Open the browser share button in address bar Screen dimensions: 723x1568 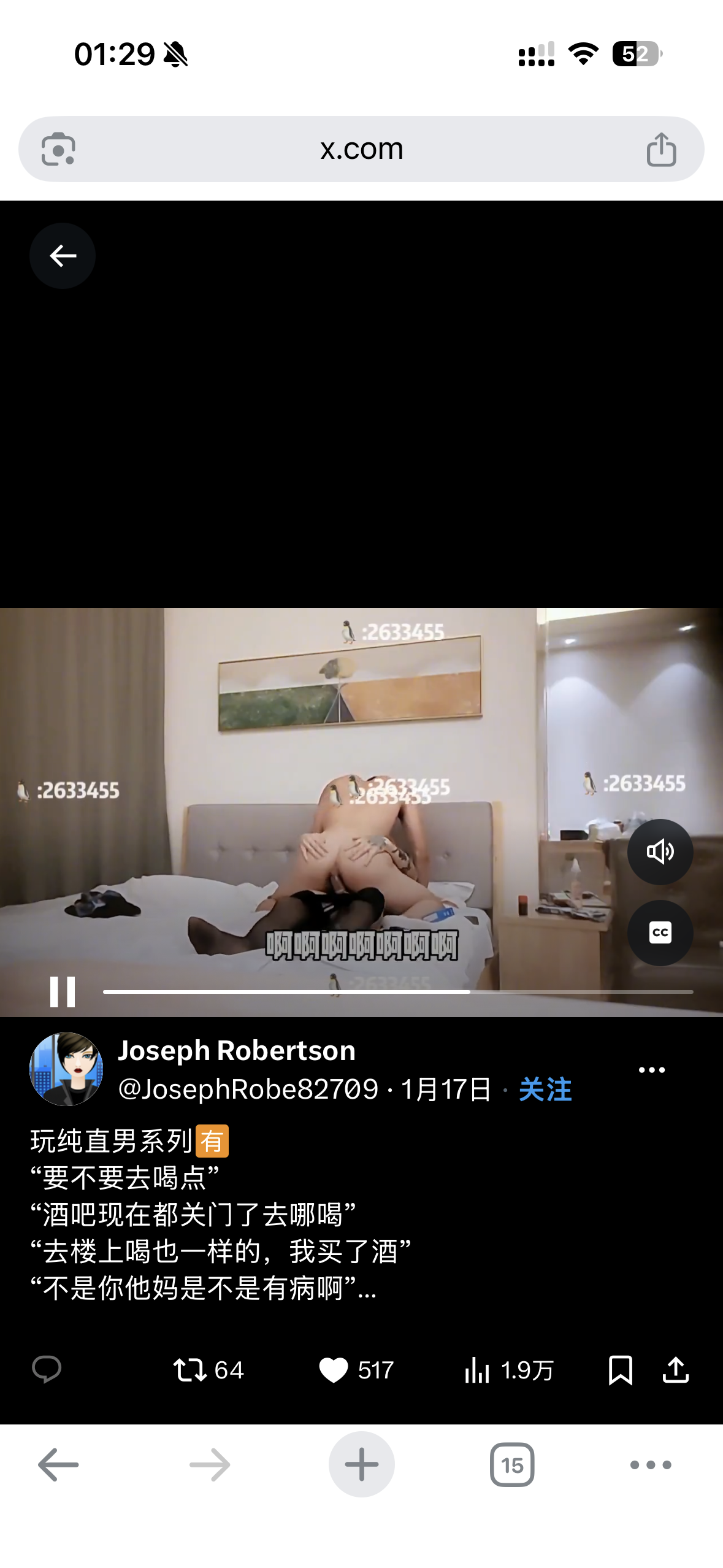point(661,149)
